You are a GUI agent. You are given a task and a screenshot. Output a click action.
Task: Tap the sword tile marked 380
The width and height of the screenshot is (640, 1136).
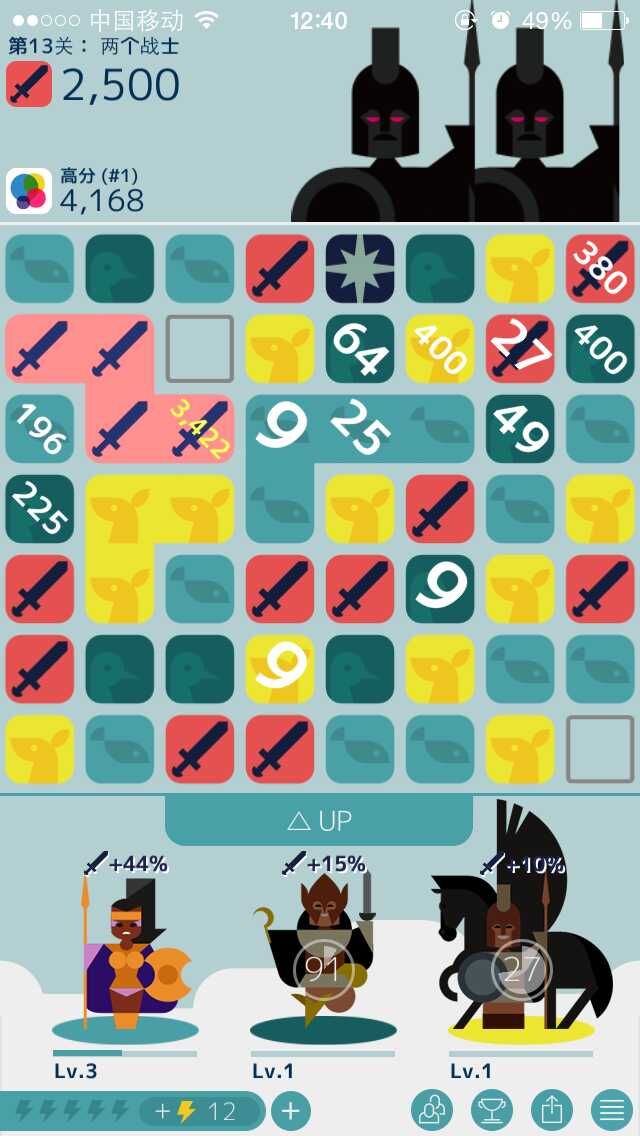click(x=600, y=269)
